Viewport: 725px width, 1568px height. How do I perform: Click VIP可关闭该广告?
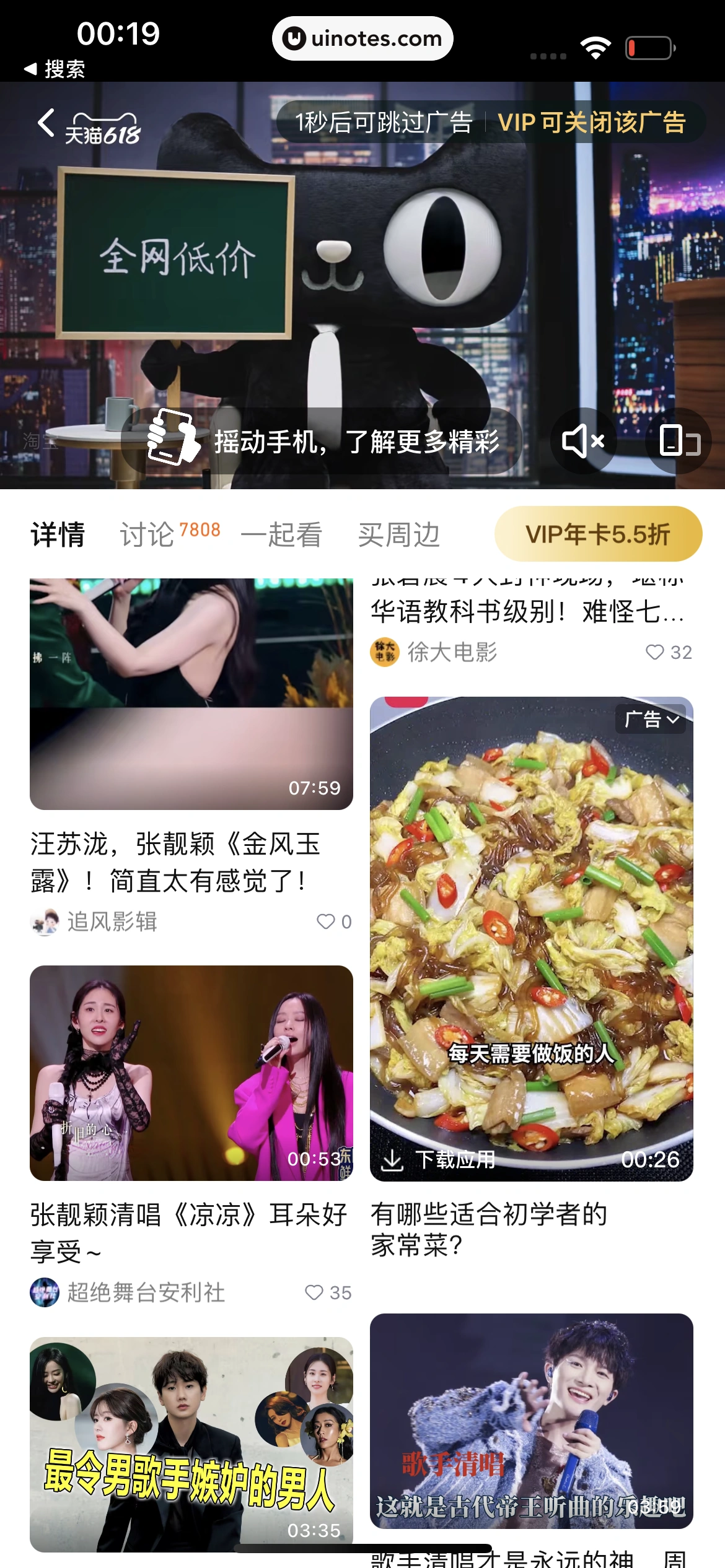coord(592,122)
